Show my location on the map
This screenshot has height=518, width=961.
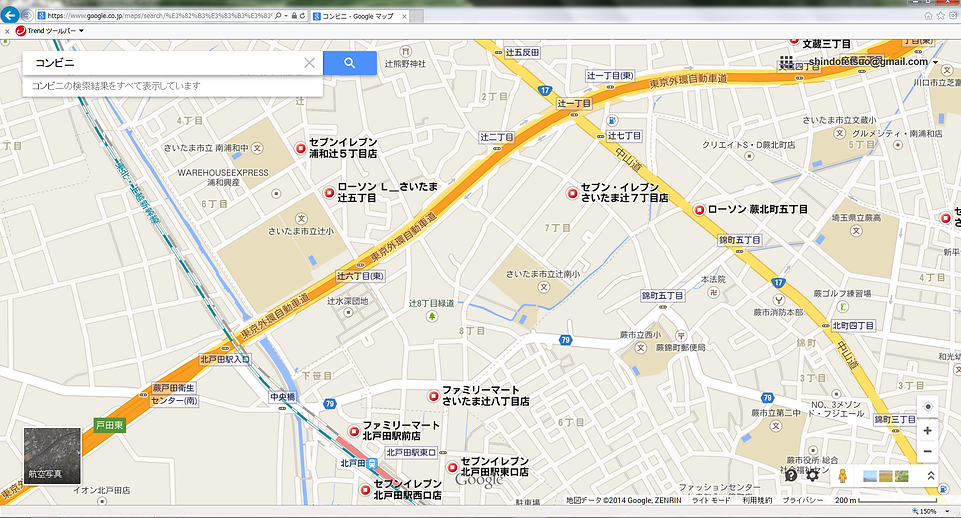[927, 406]
